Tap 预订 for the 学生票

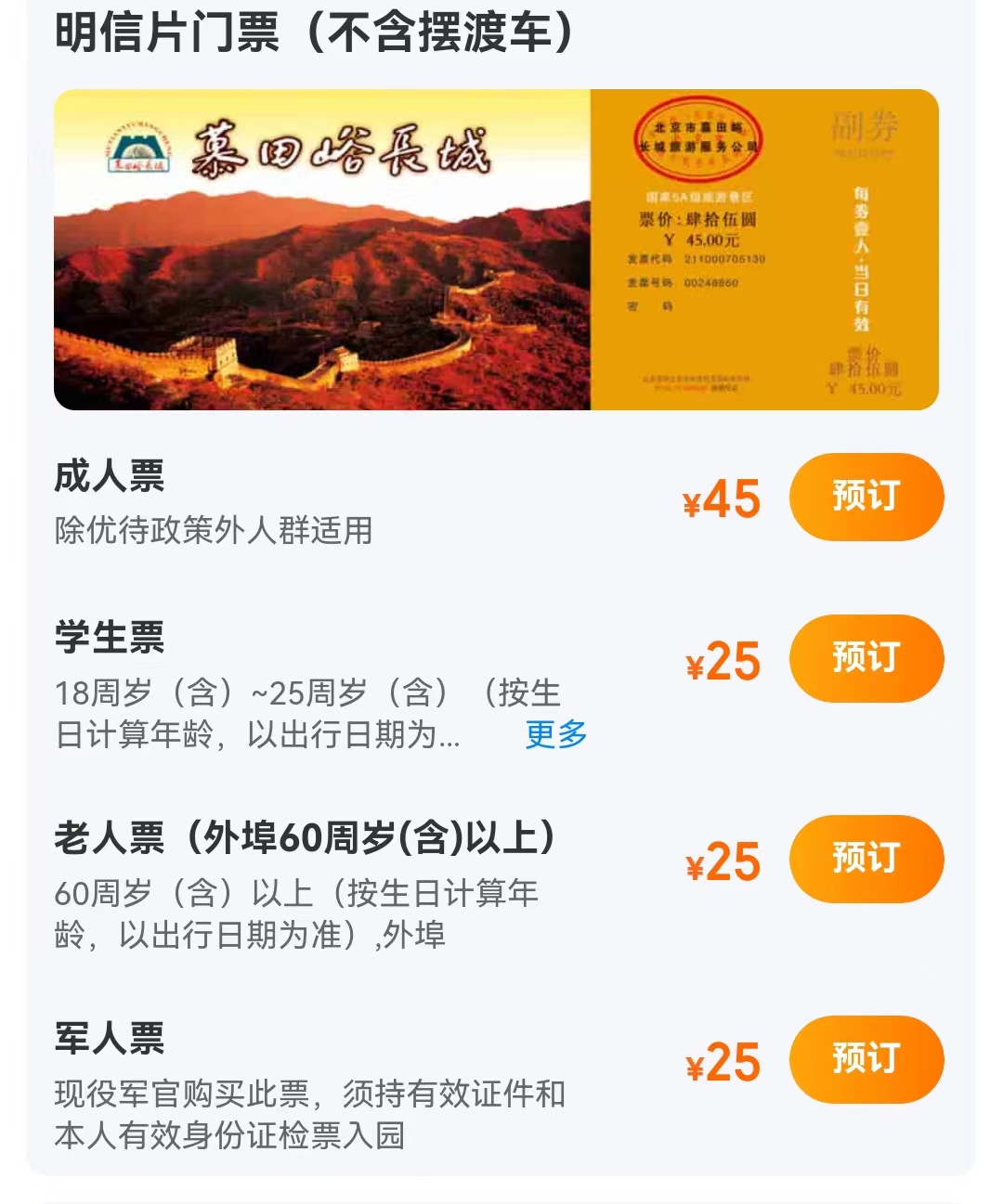tap(866, 658)
